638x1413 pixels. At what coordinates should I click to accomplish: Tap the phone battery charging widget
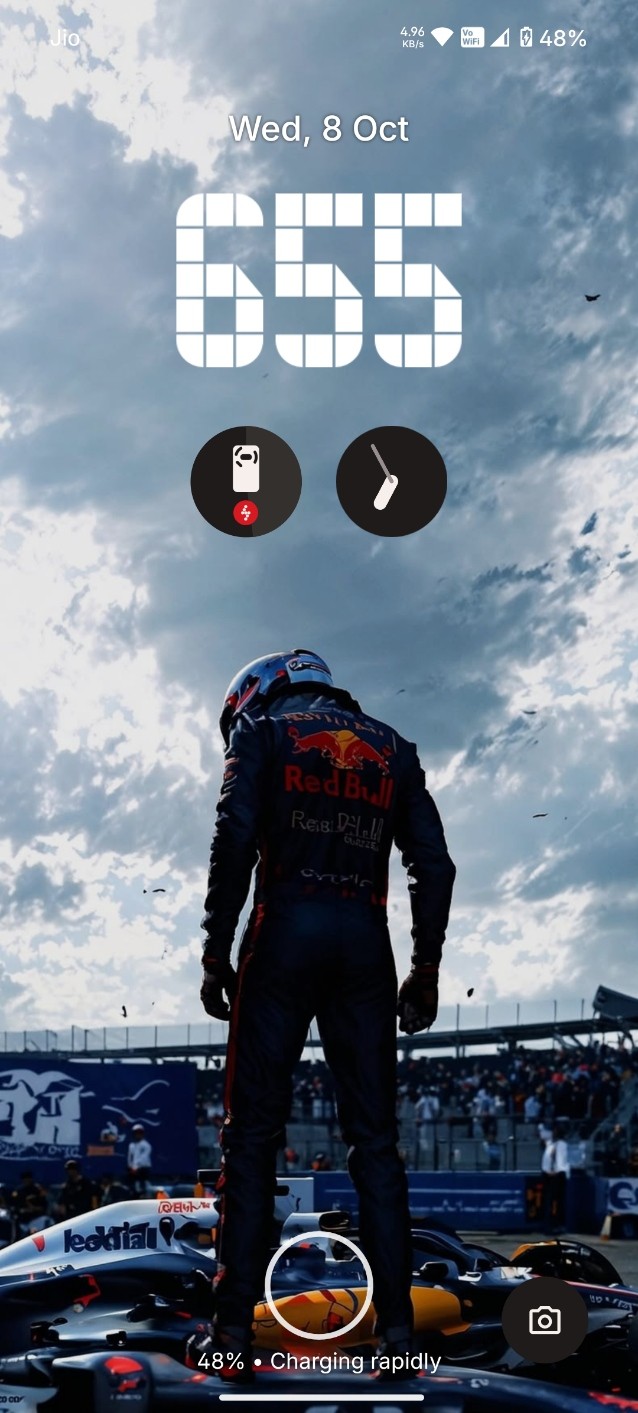(246, 481)
